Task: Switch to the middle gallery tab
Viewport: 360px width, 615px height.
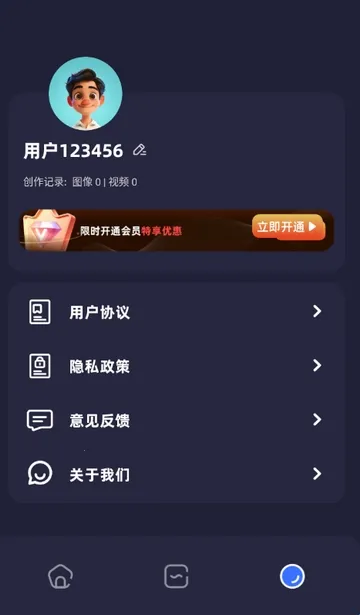Action: tap(176, 576)
